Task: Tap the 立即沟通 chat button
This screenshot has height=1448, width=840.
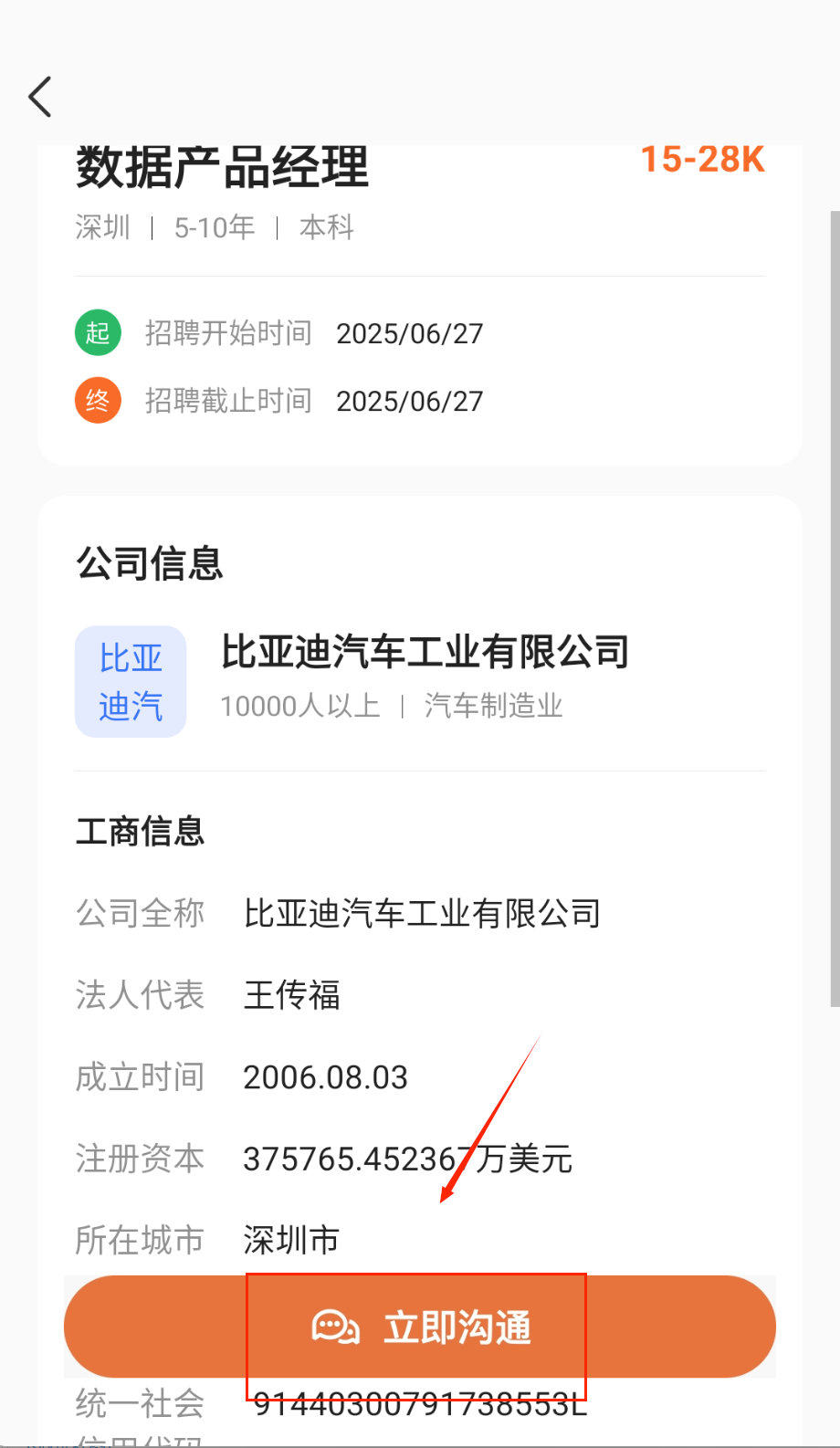Action: point(420,1327)
